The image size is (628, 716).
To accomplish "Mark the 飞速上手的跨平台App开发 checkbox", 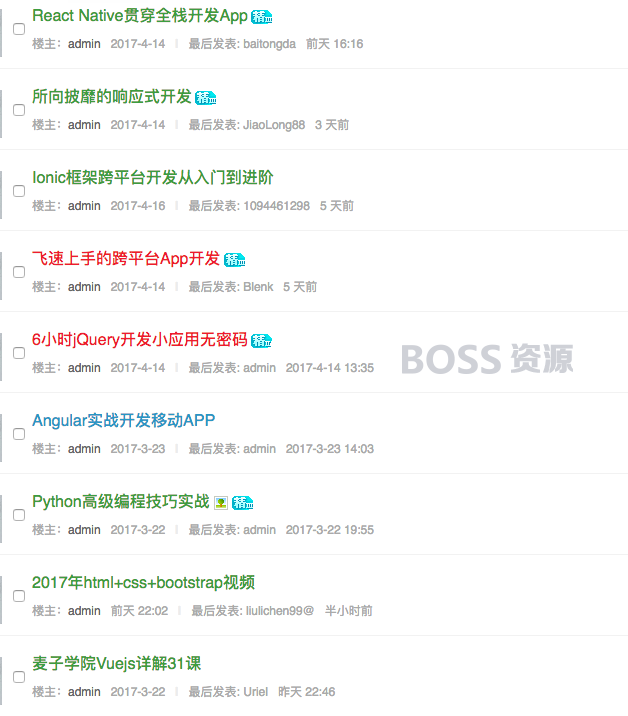I will click(x=19, y=272).
